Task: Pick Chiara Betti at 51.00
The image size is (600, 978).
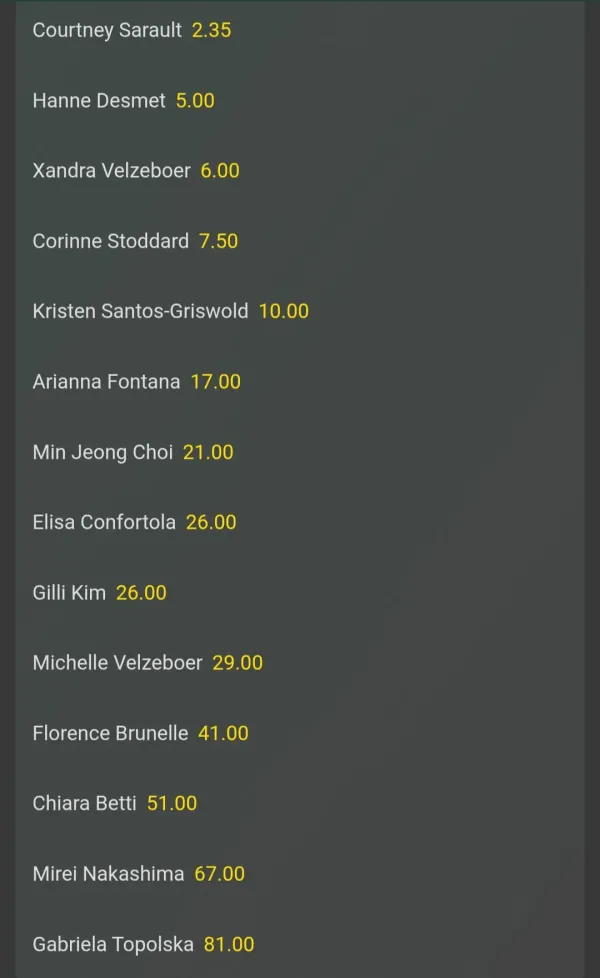Action: [299, 803]
